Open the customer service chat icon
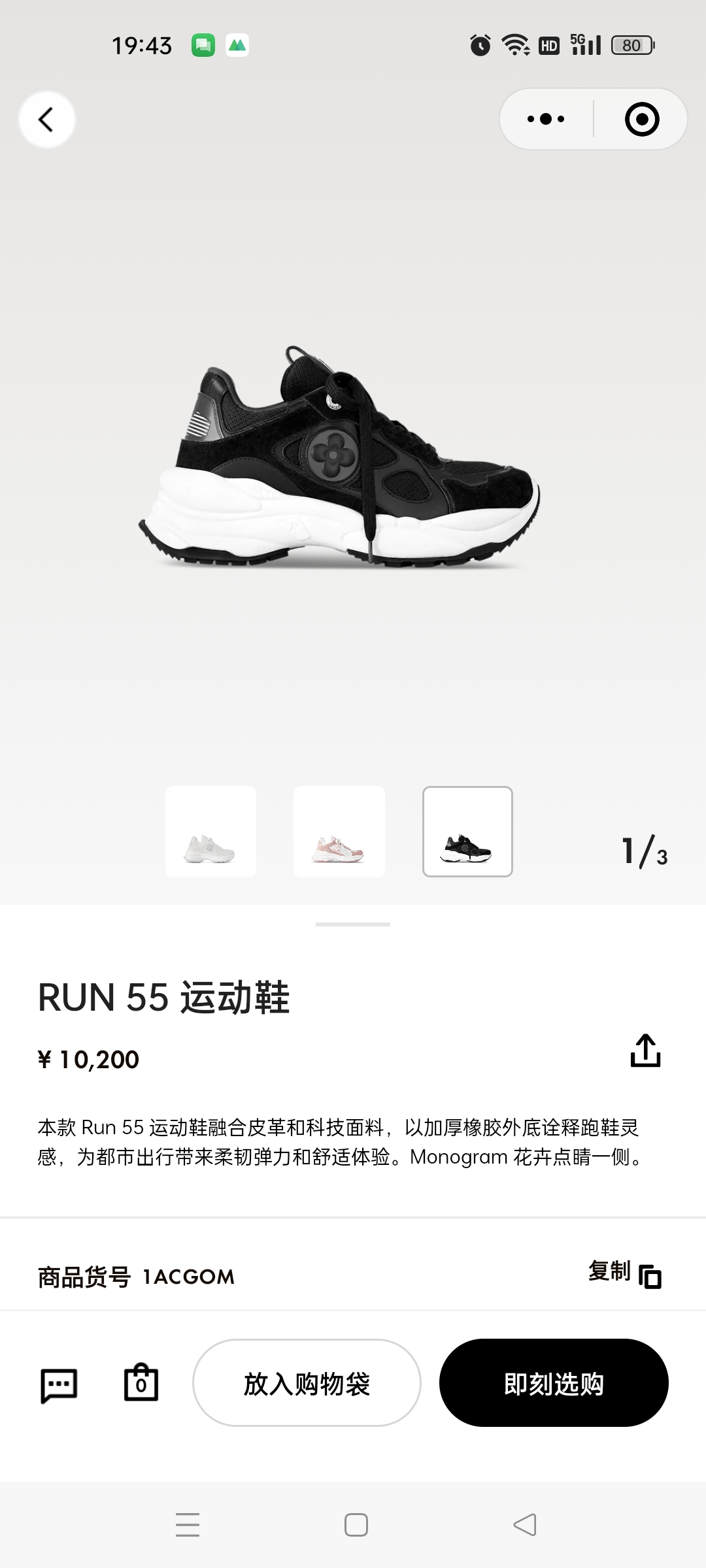The width and height of the screenshot is (706, 1568). tap(59, 1384)
